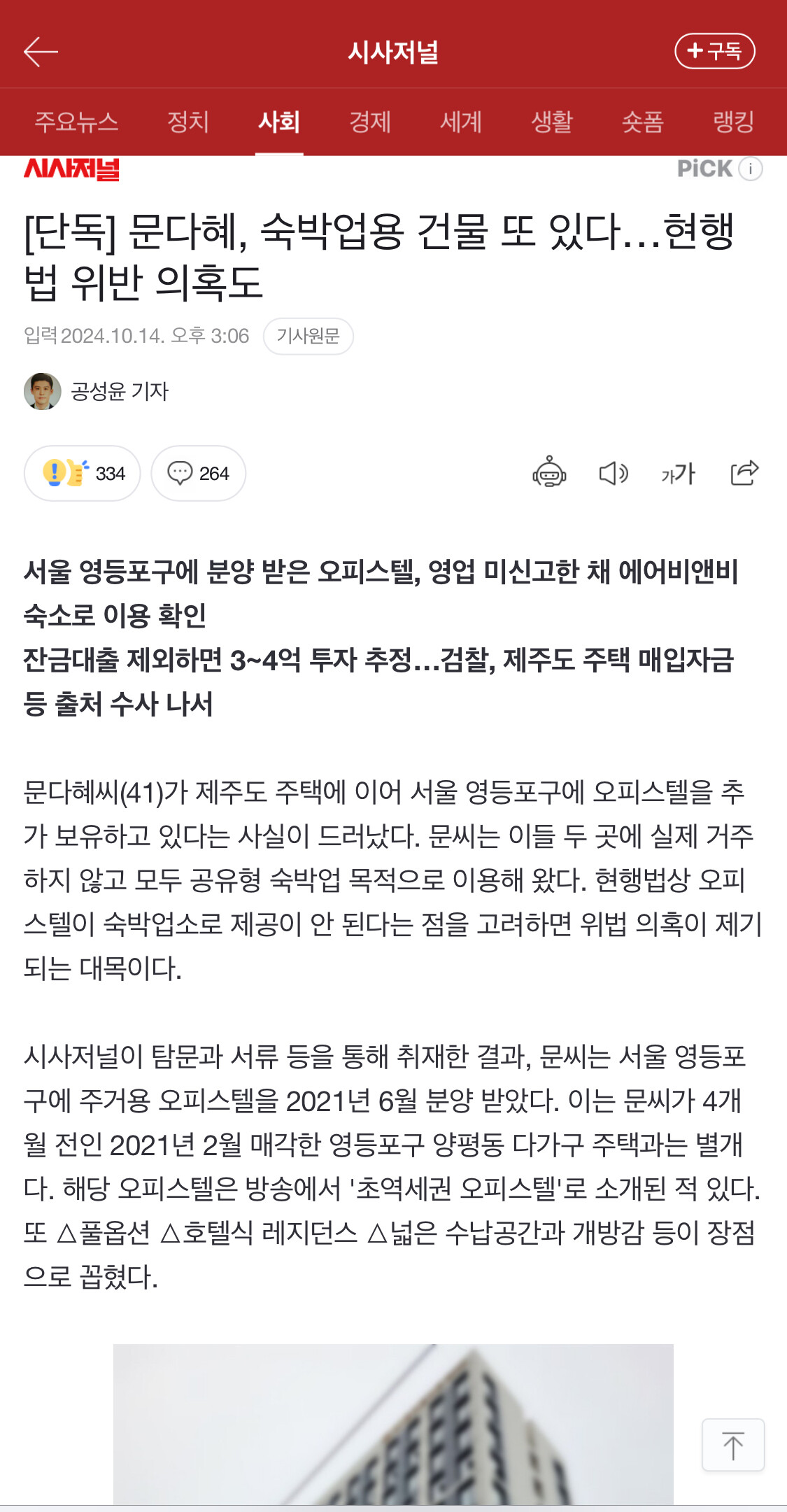
Task: Open the 랭킹 tab
Action: 734,122
